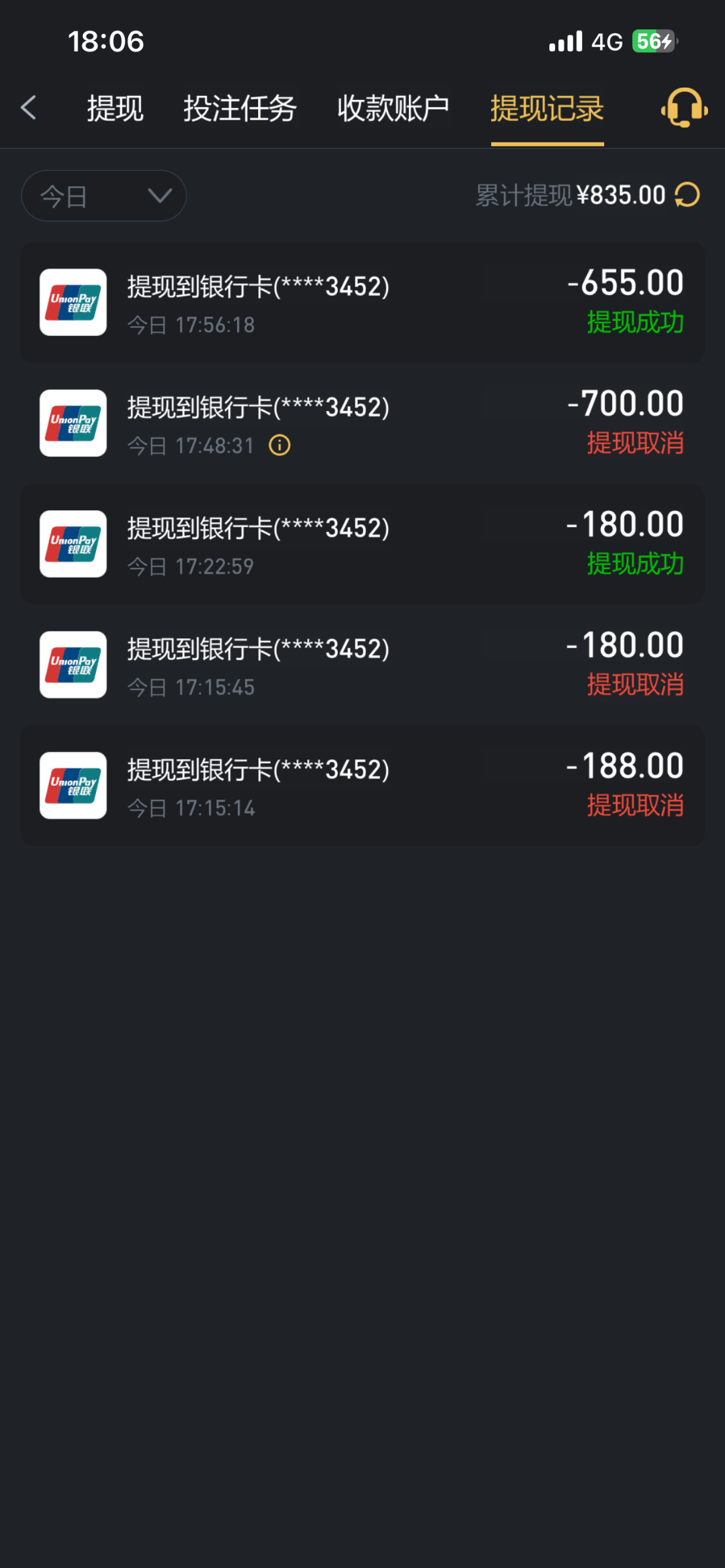Tap the UnionPay logo on the 17:22:59 record
This screenshot has height=1568, width=725.
[72, 544]
